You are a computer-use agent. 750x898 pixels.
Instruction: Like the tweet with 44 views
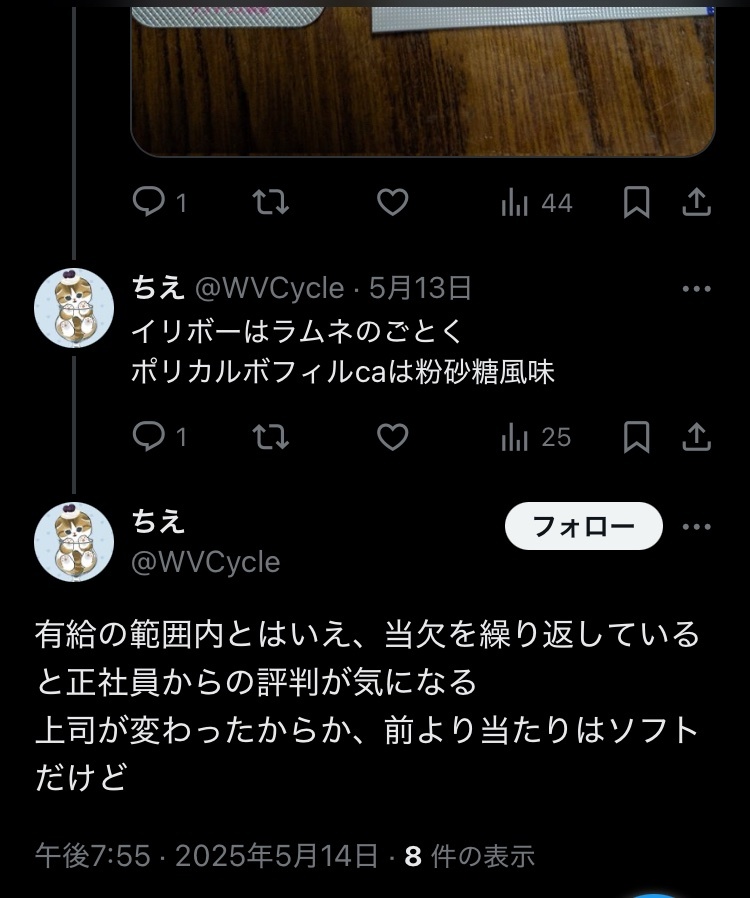click(392, 203)
